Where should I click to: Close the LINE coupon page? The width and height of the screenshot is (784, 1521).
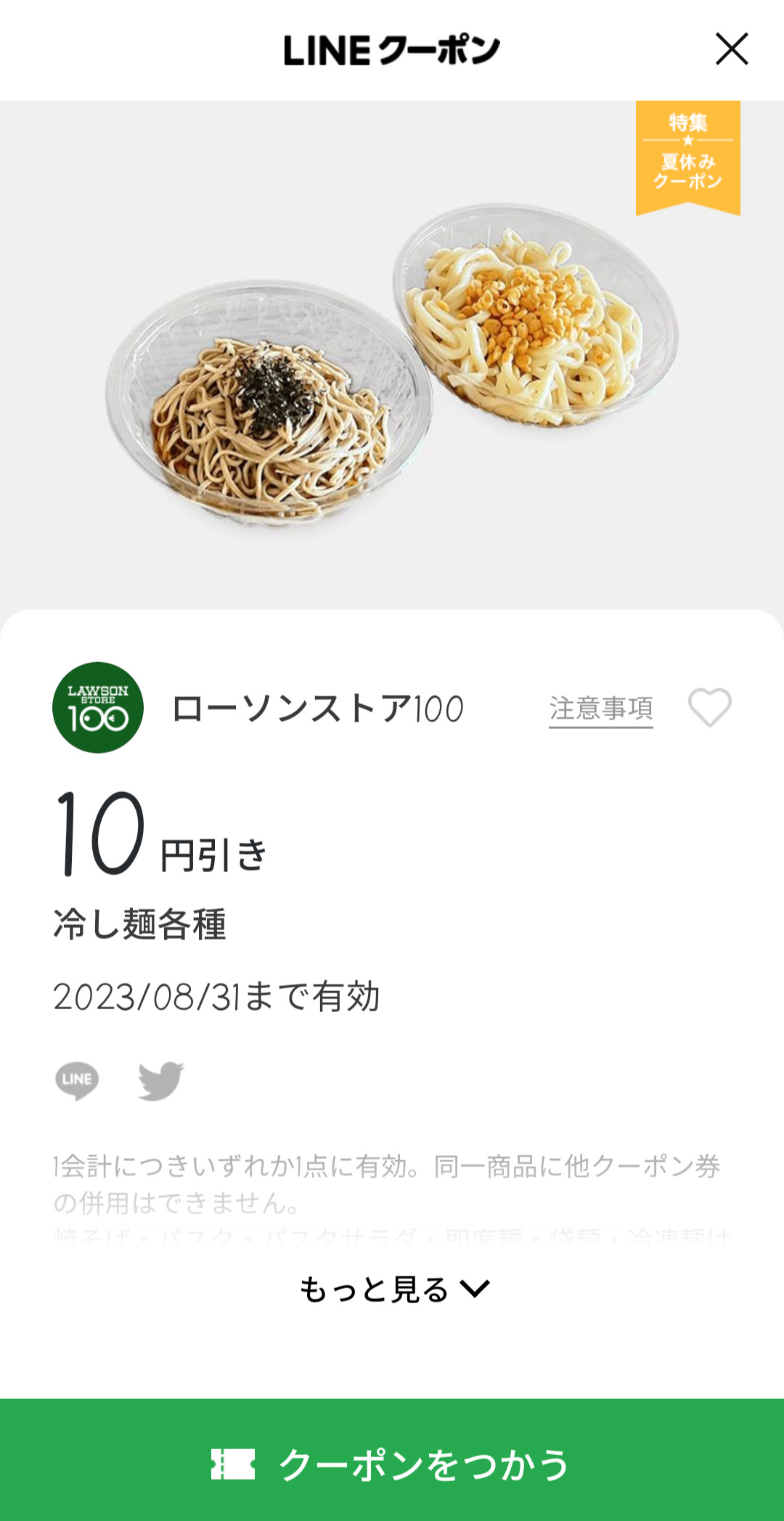point(731,49)
